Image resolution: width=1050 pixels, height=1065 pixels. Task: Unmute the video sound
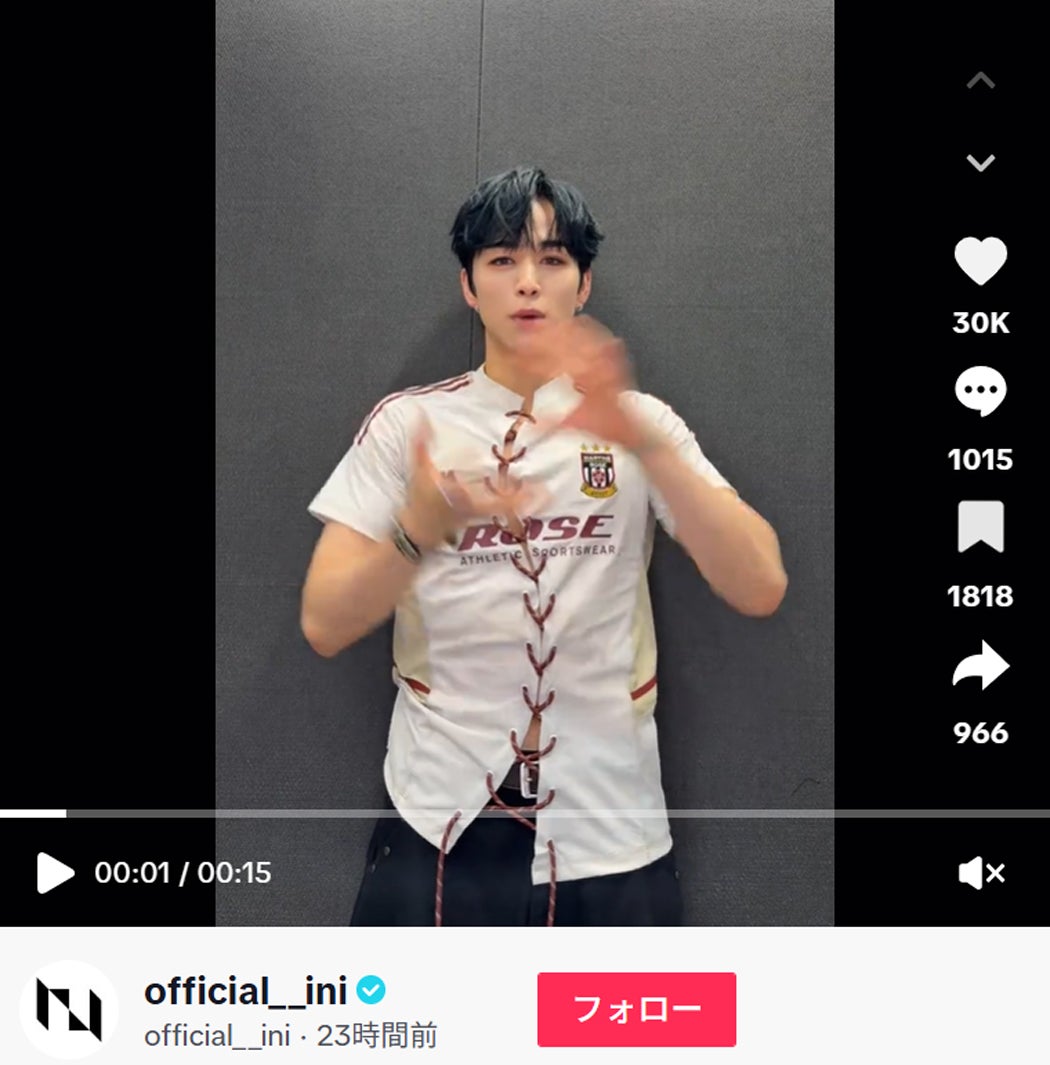click(x=980, y=873)
